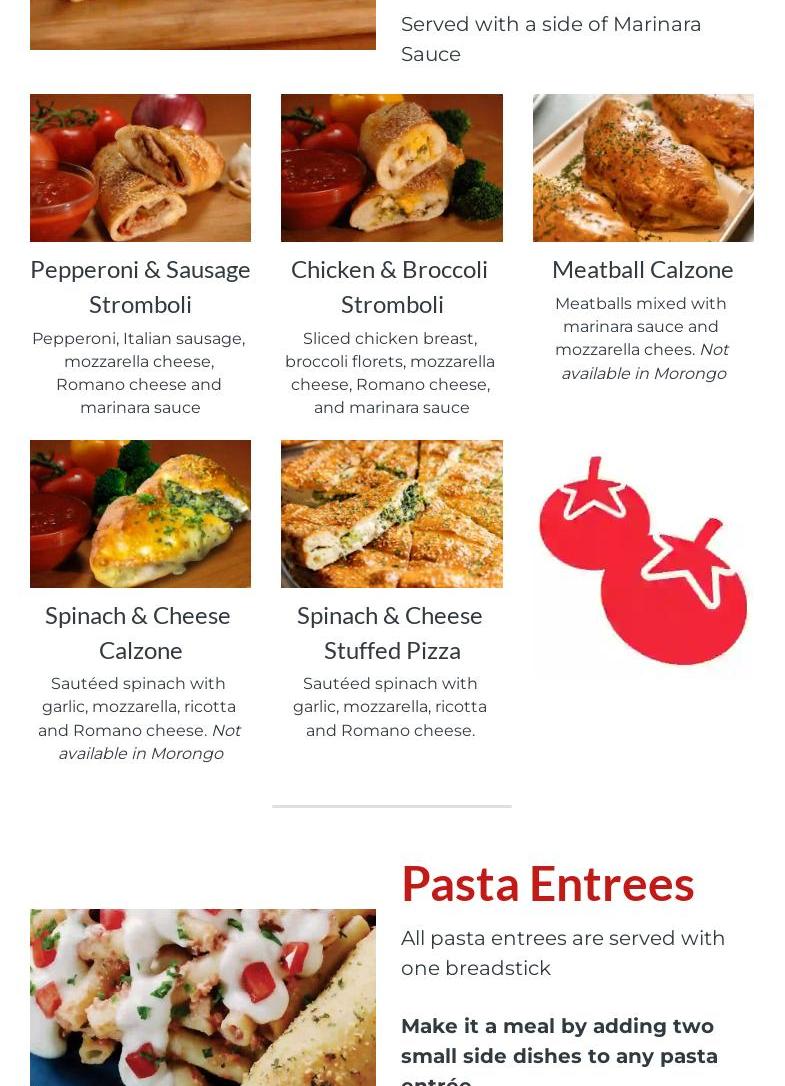View the Spinach & Cheese Stuffed Pizza item
This screenshot has height=1086, width=785.
coord(391,632)
